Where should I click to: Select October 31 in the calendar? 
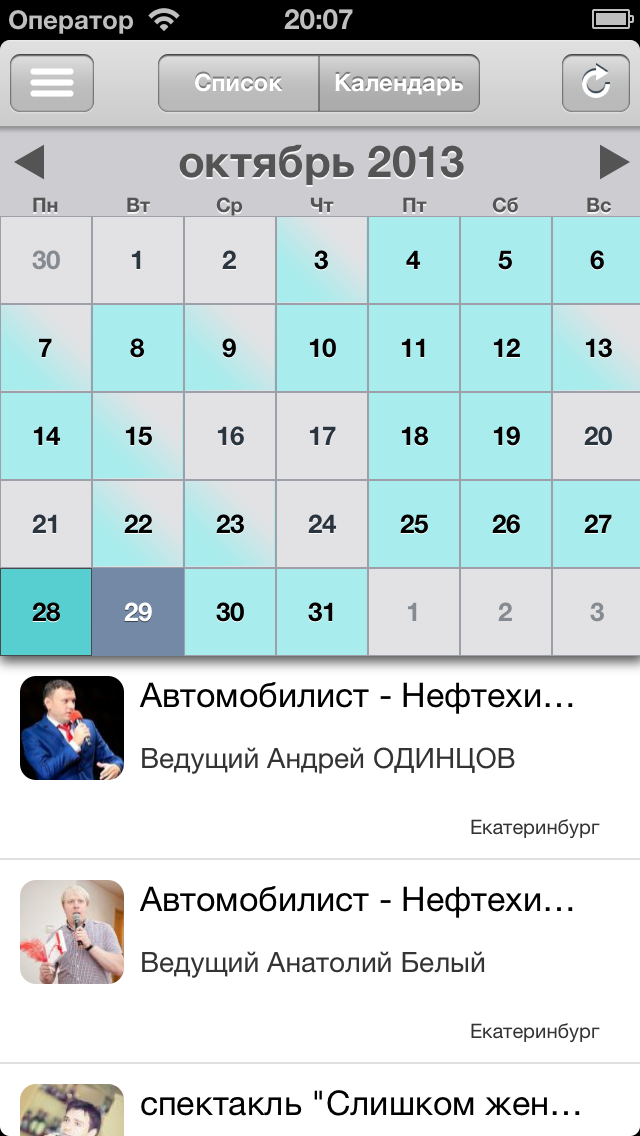(x=322, y=612)
